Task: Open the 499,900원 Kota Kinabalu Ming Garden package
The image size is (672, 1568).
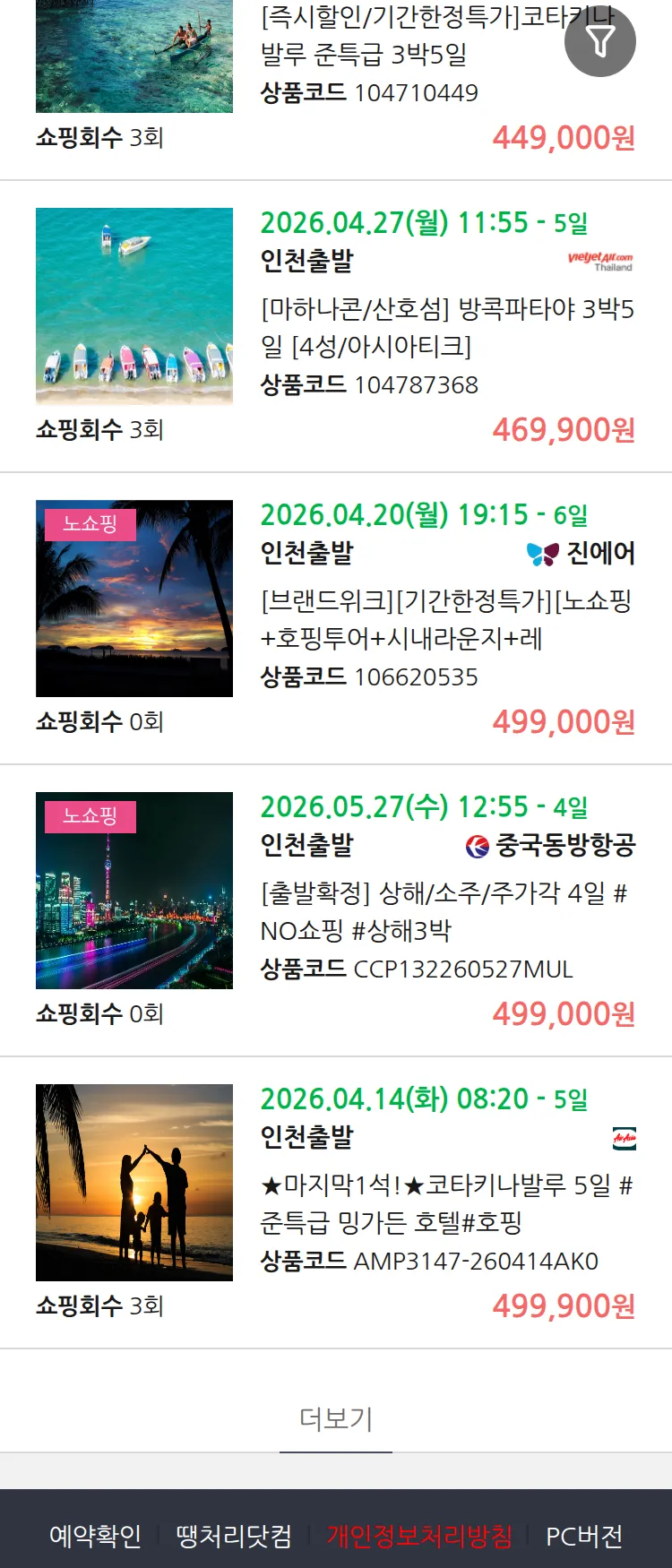Action: coord(446,1203)
